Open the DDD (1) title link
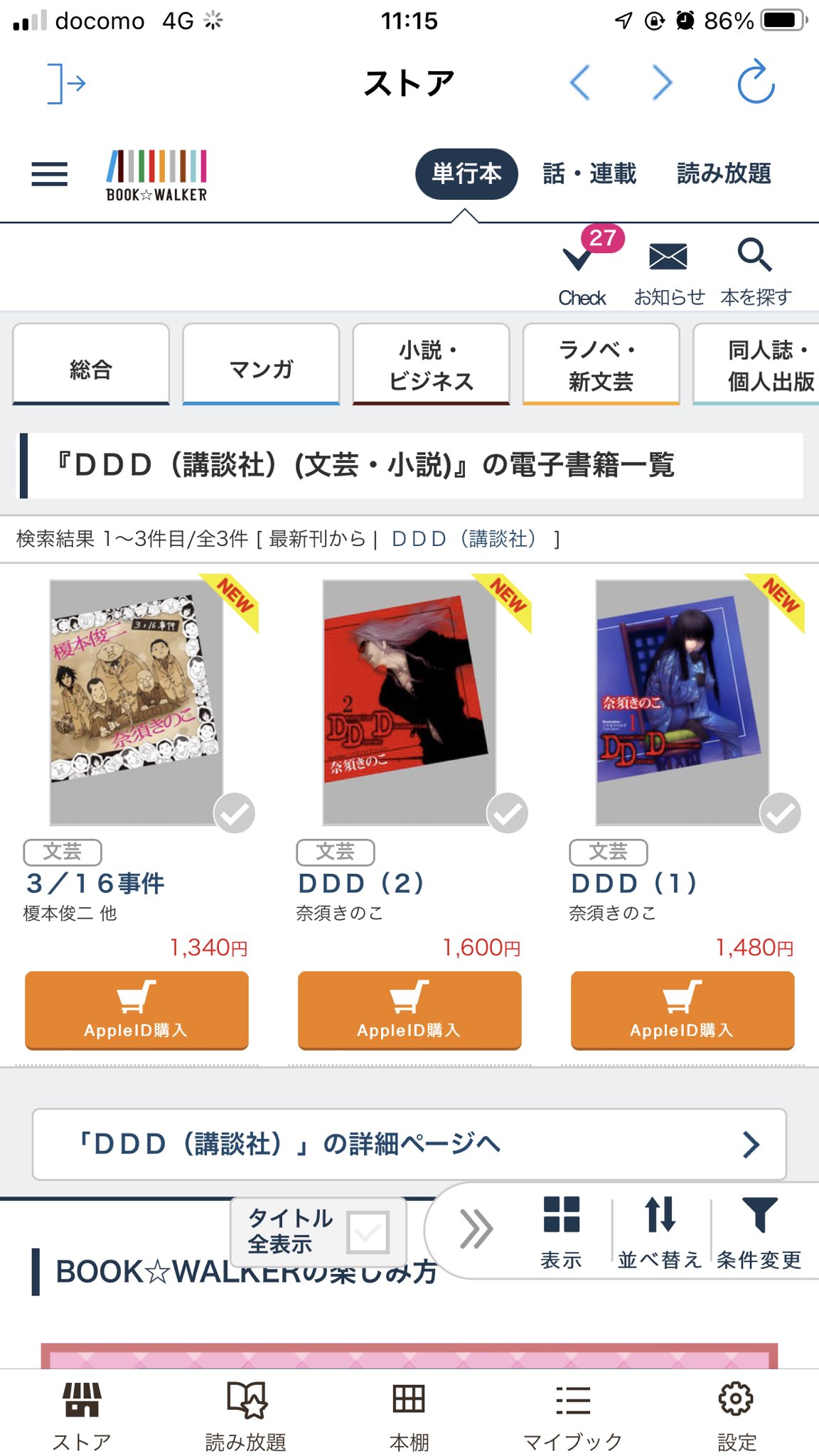The height and width of the screenshot is (1456, 819). click(633, 884)
